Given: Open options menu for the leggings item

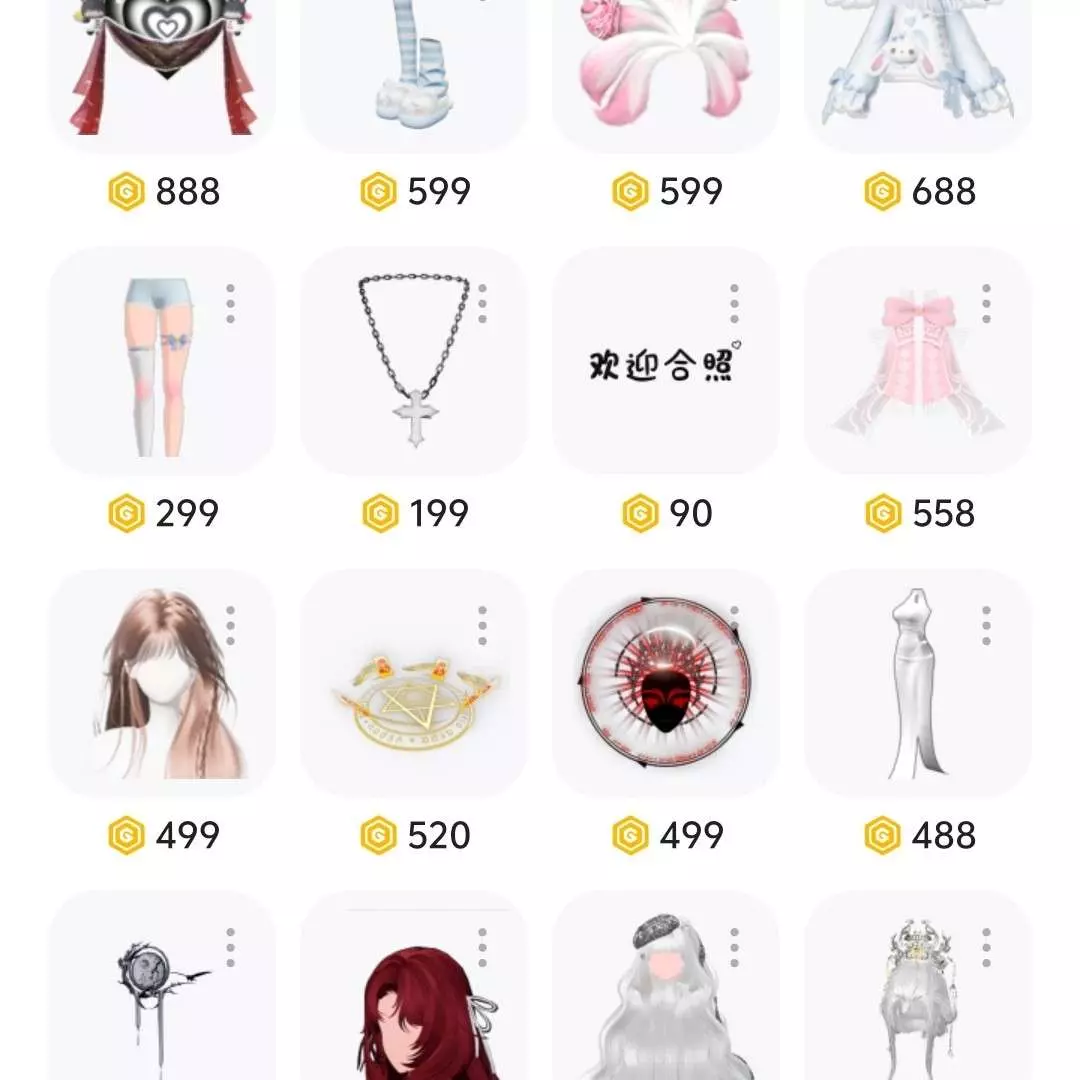Looking at the screenshot, I should 230,303.
